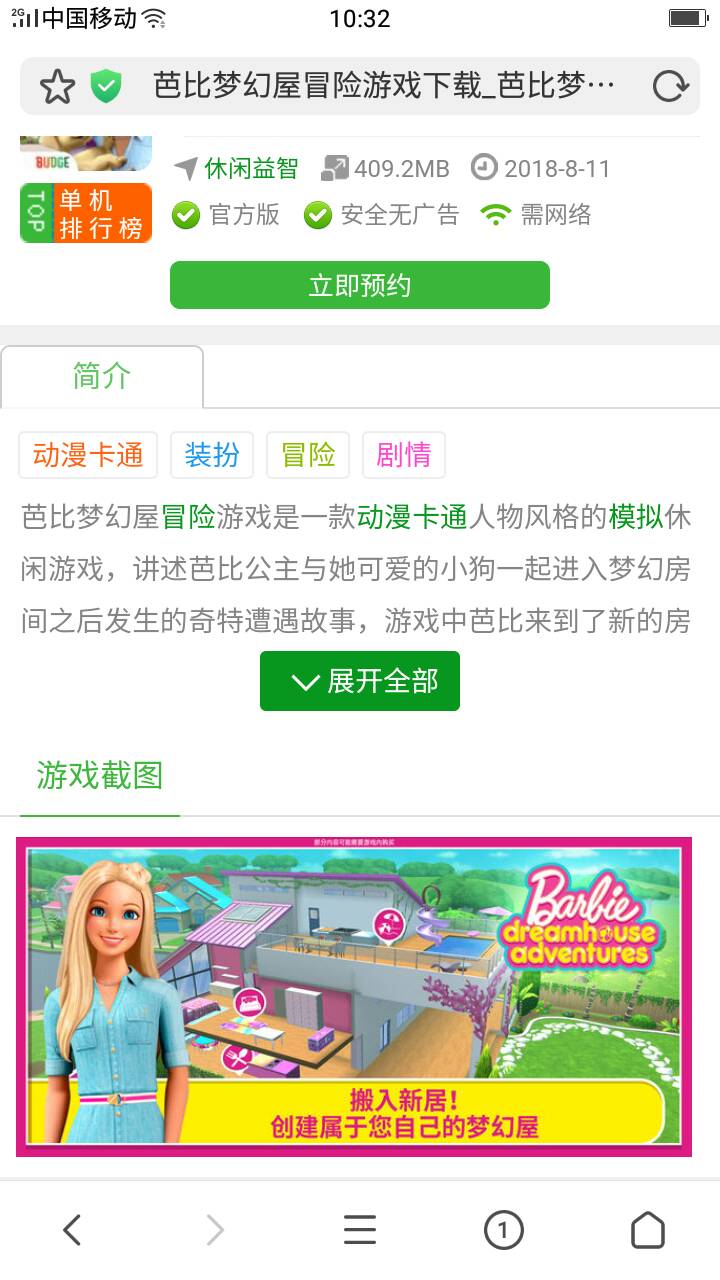Go to the browser home page

point(647,1230)
